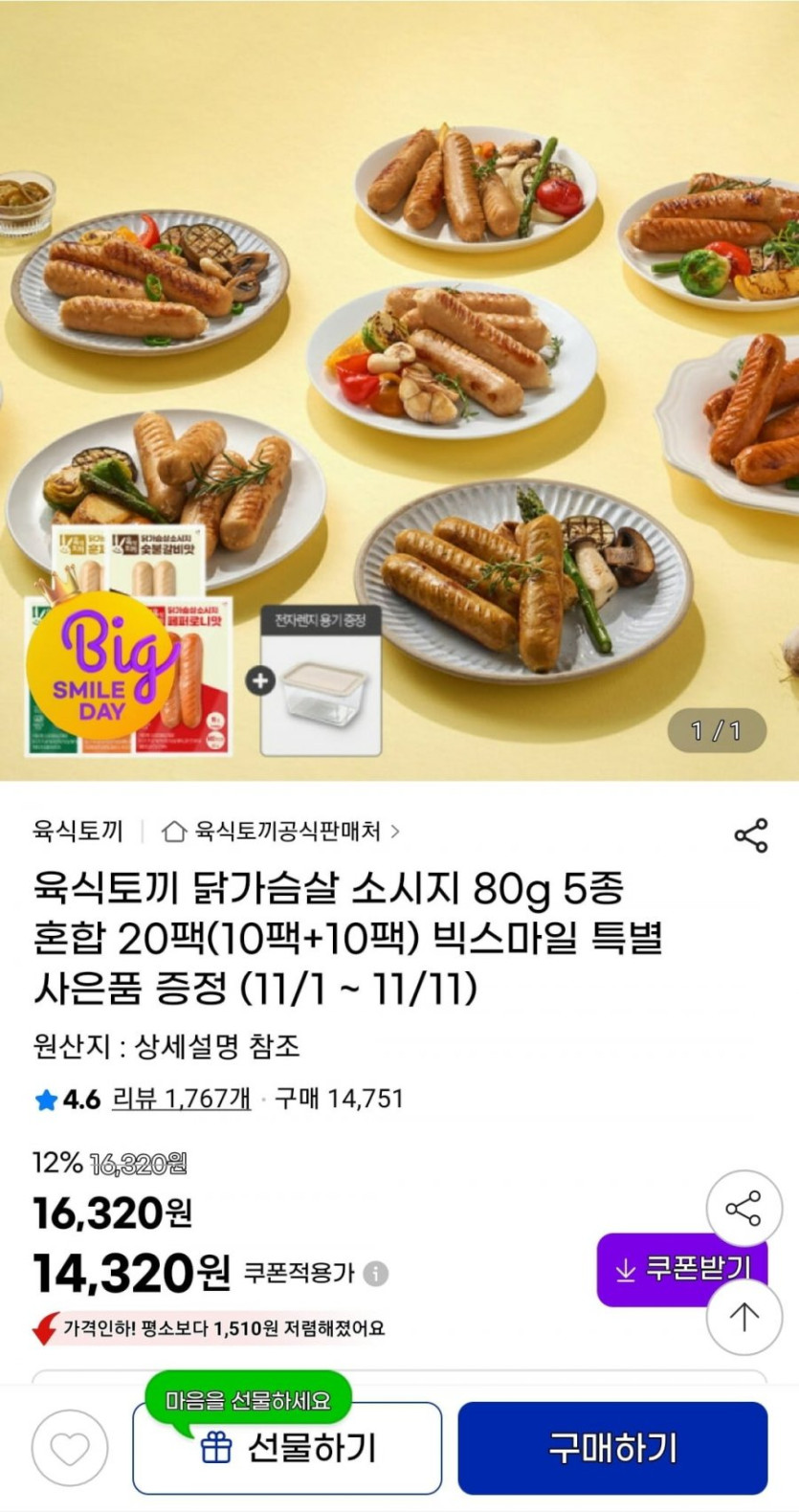The width and height of the screenshot is (799, 1512).
Task: Show info about 쿠폰적용가
Action: click(376, 1274)
